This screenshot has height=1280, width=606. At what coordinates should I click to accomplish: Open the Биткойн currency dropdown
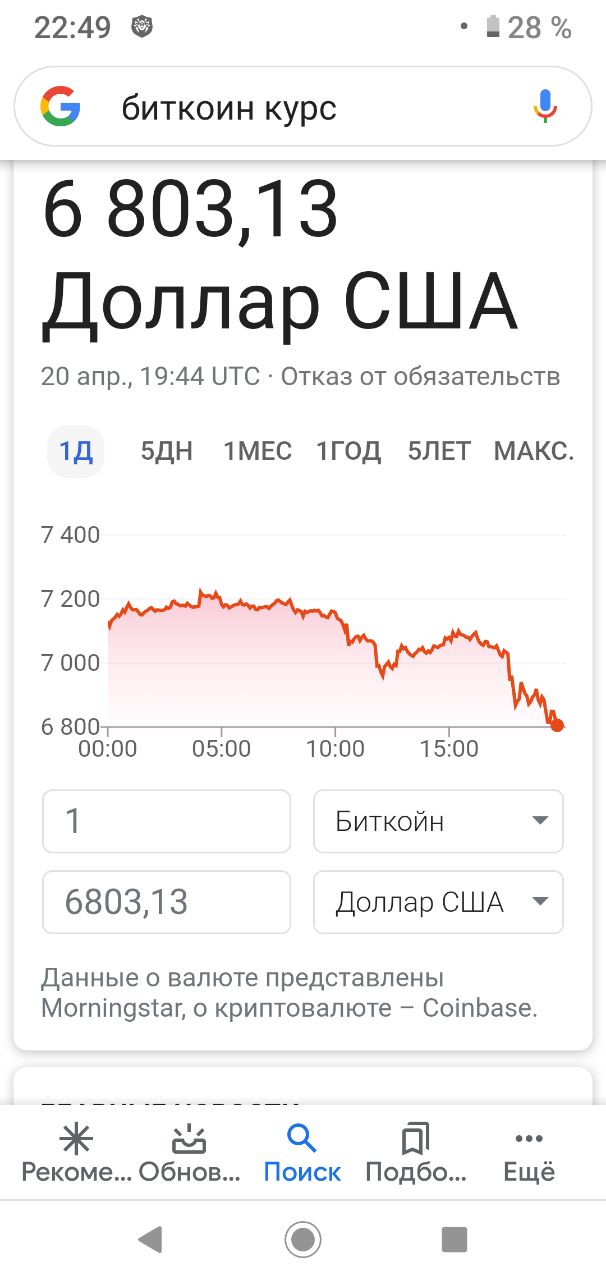click(439, 822)
